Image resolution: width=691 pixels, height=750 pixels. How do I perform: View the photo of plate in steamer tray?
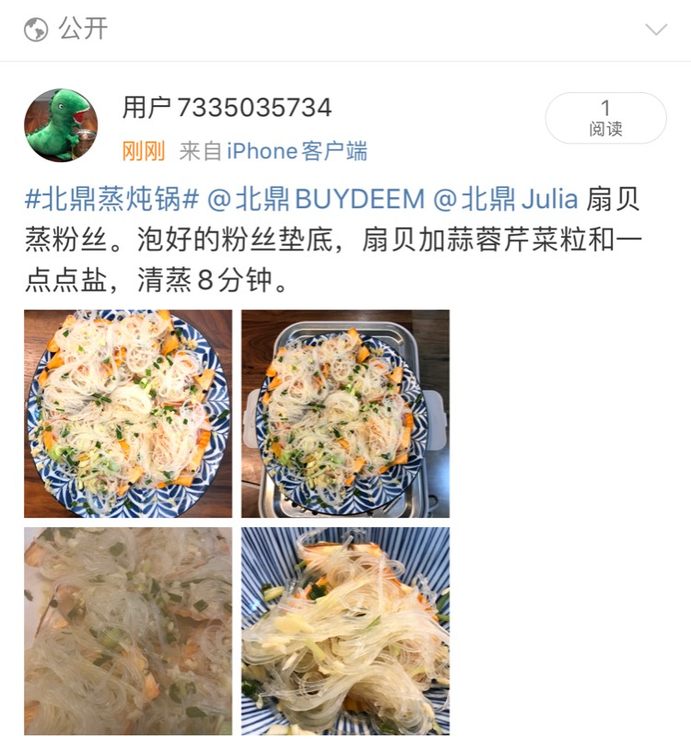[x=345, y=413]
